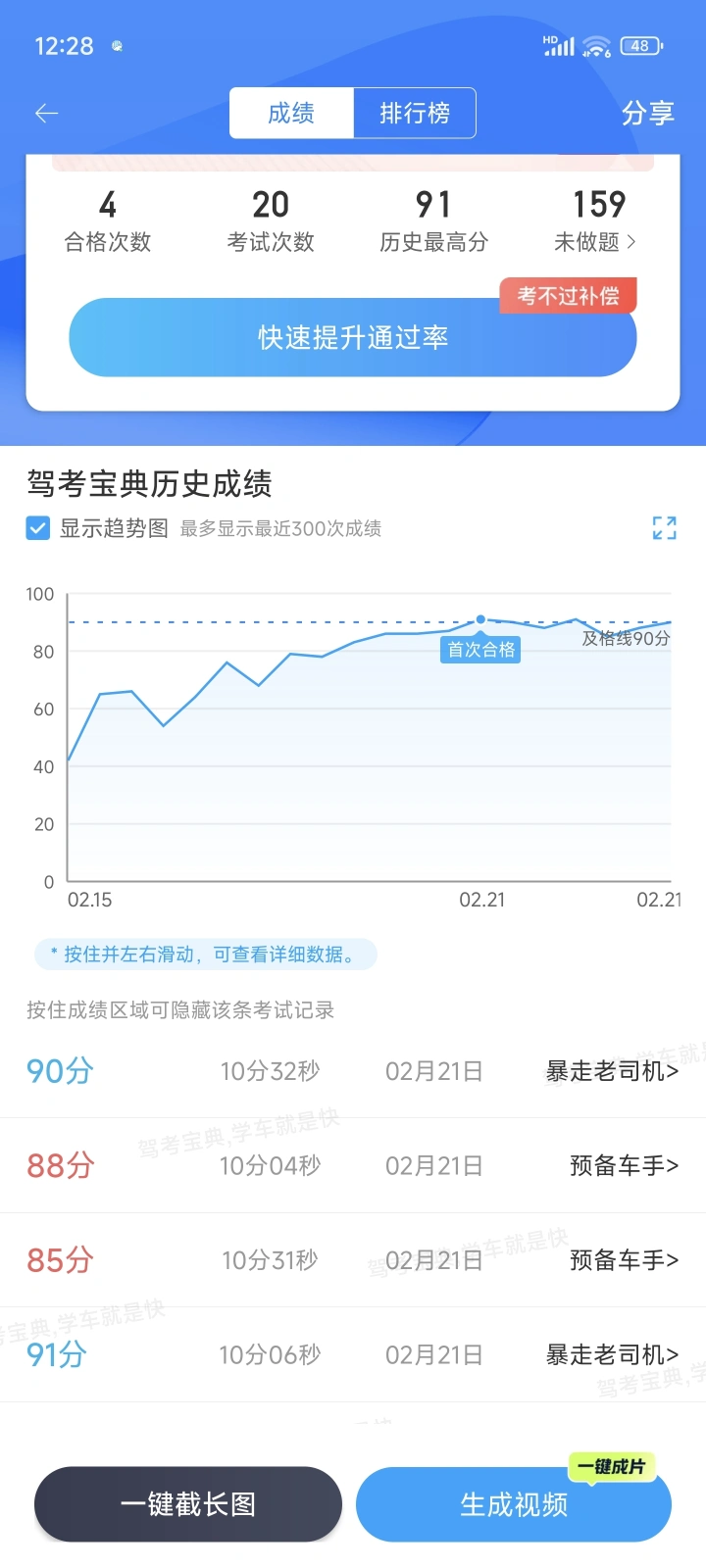The height and width of the screenshot is (1568, 706).
Task: Select the 成绩 tab
Action: 291,114
